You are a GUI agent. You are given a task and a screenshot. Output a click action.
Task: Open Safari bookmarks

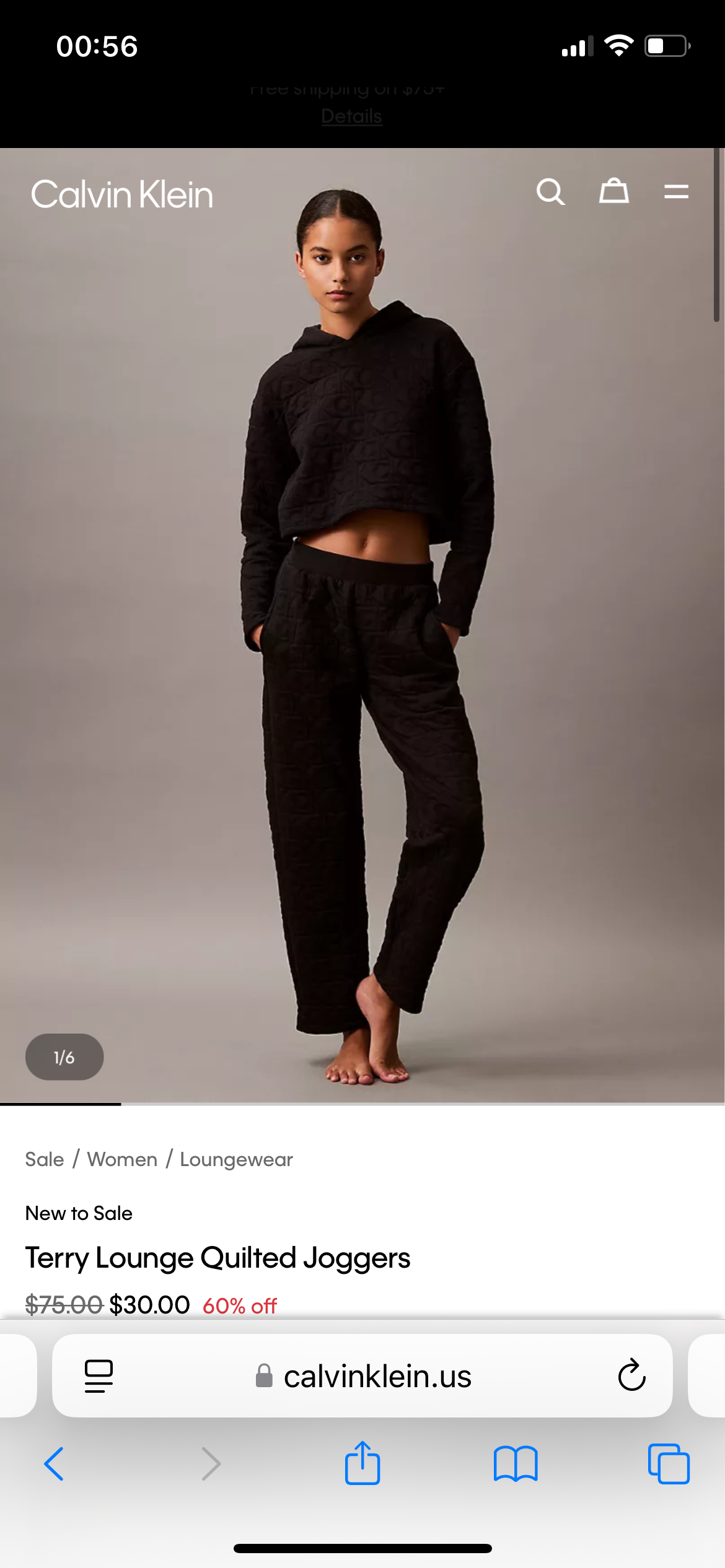click(516, 1465)
